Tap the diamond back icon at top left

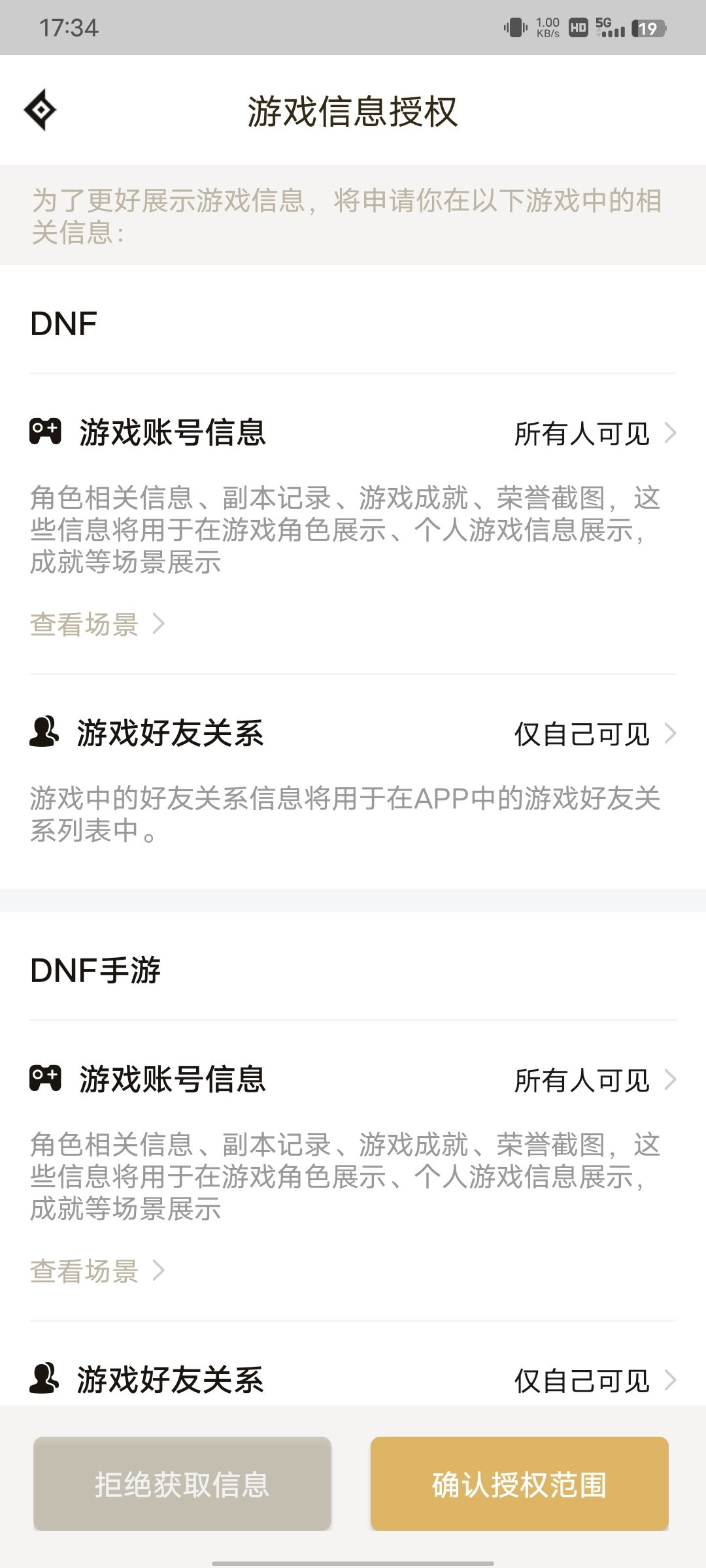coord(40,110)
